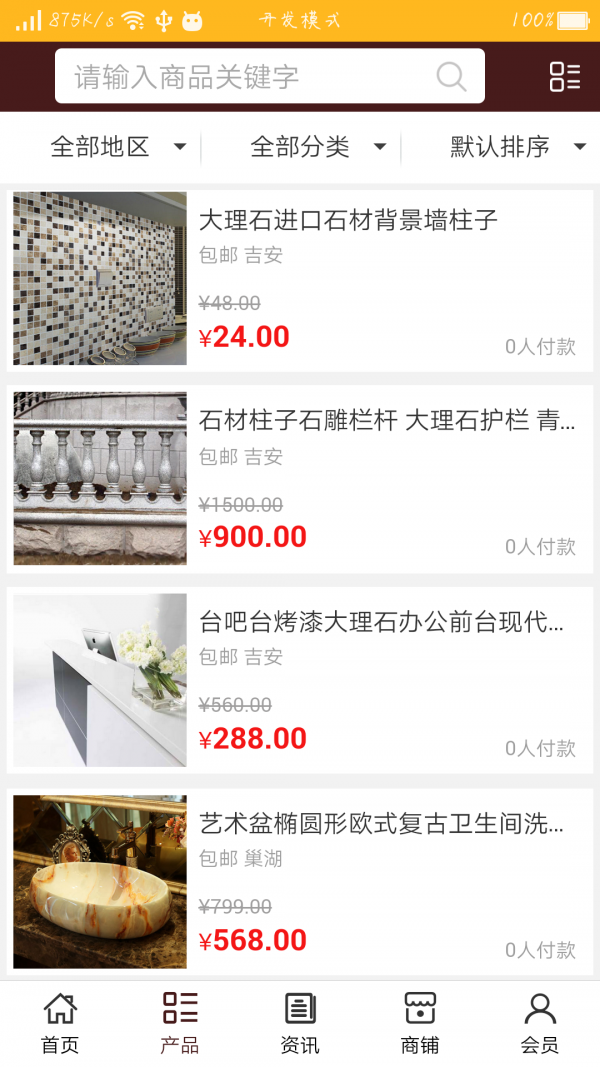Switch to the 产品 tab
This screenshot has height=1067, width=600.
point(180,1023)
